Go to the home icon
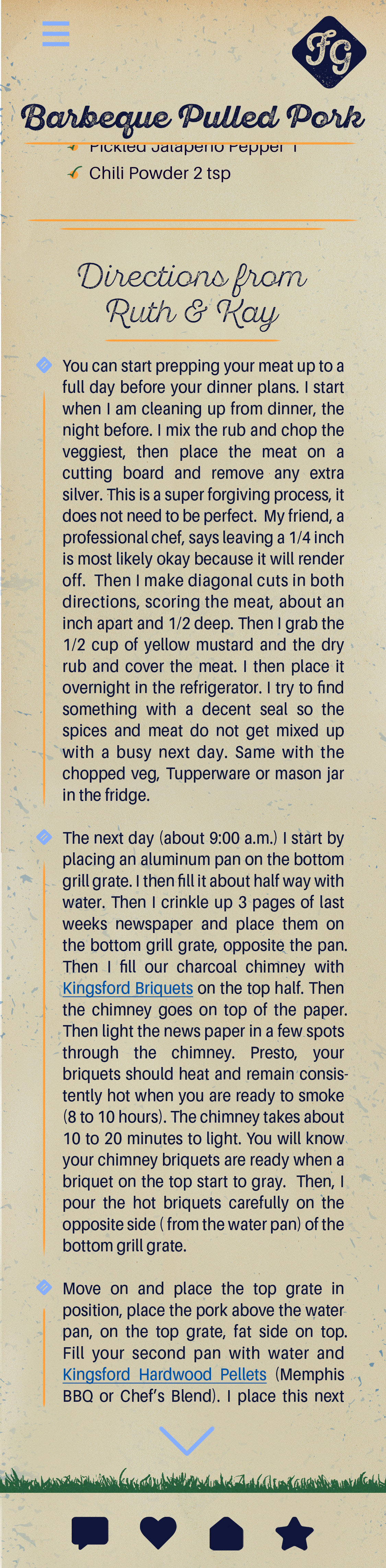 (x=226, y=1532)
